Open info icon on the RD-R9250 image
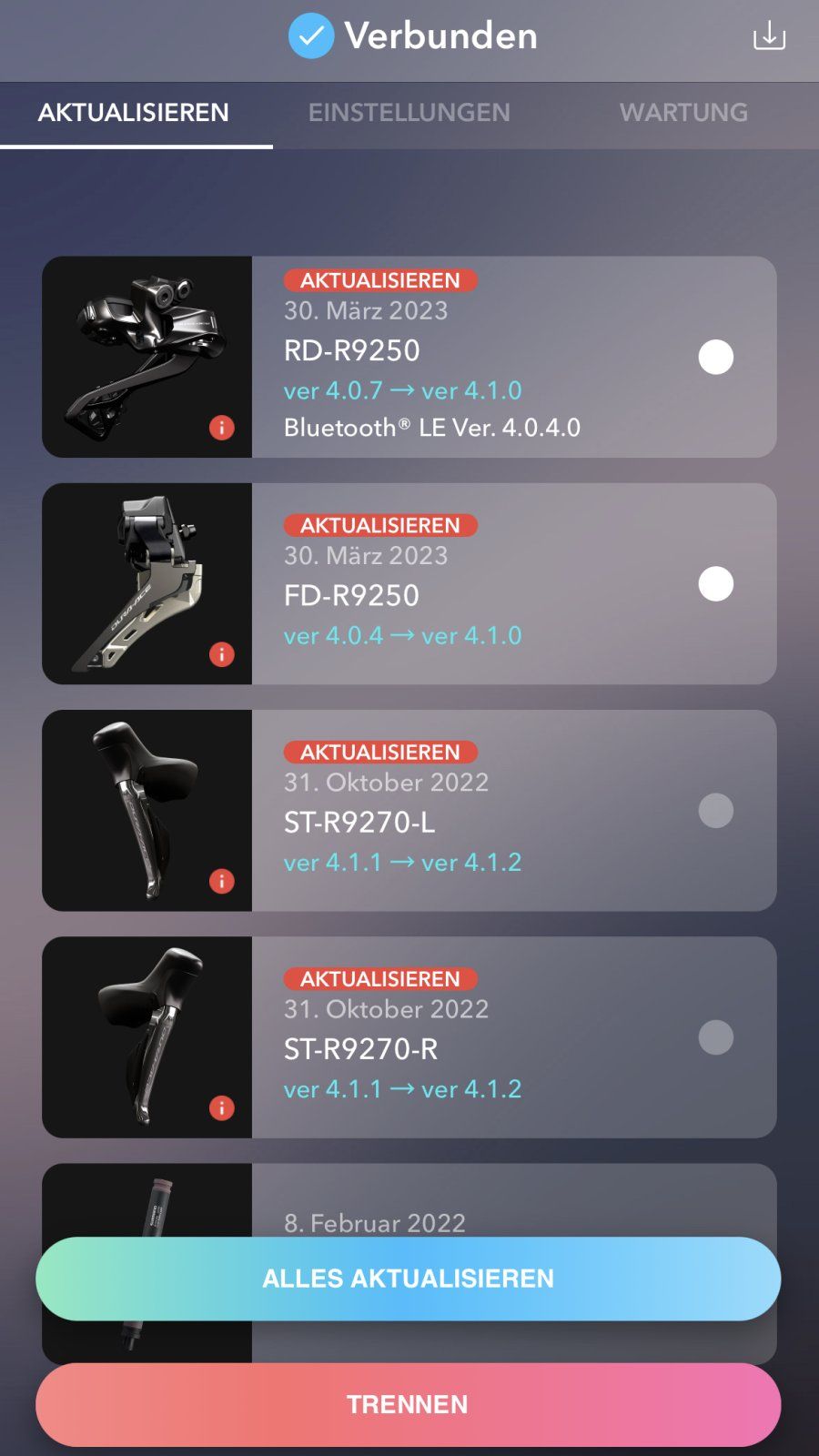This screenshot has width=819, height=1456. 221,427
